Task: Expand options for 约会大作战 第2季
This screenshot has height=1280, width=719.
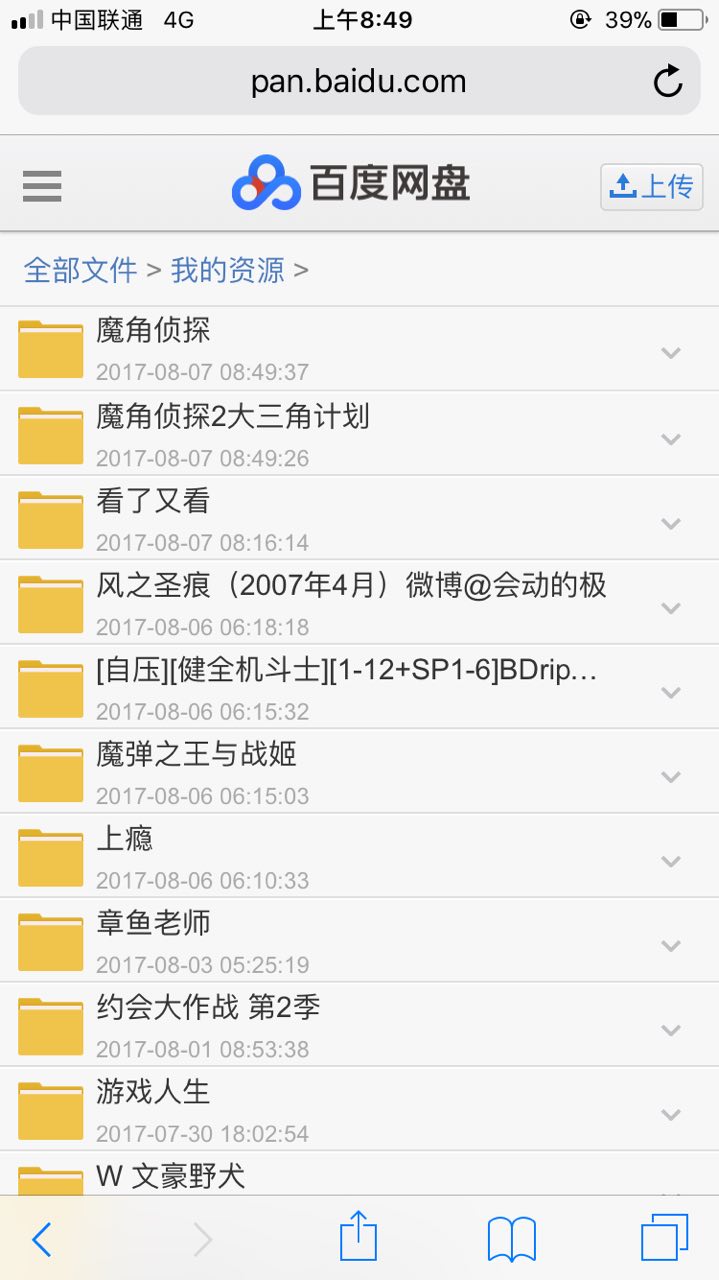Action: [x=671, y=1030]
